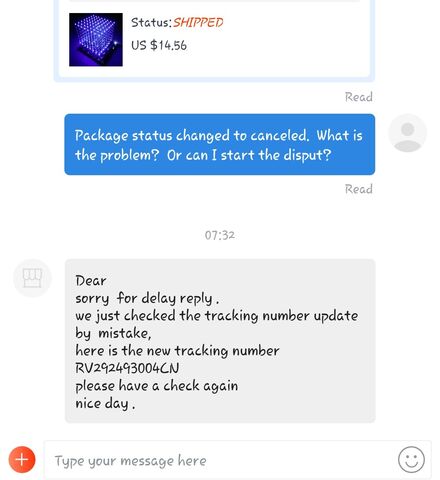The image size is (440, 480).
Task: Tap the red plus attachment button
Action: pos(22,459)
